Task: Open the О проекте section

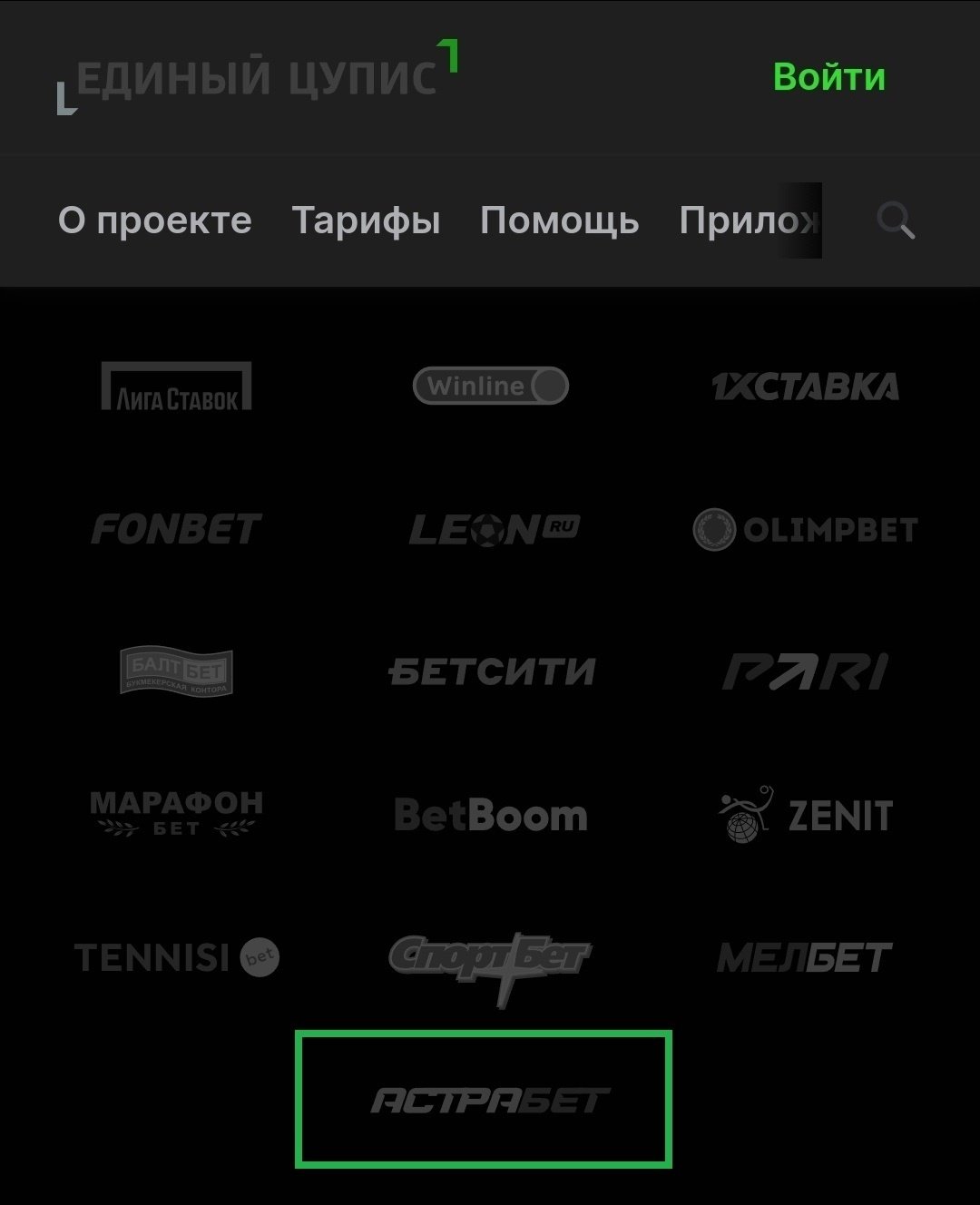Action: point(155,220)
